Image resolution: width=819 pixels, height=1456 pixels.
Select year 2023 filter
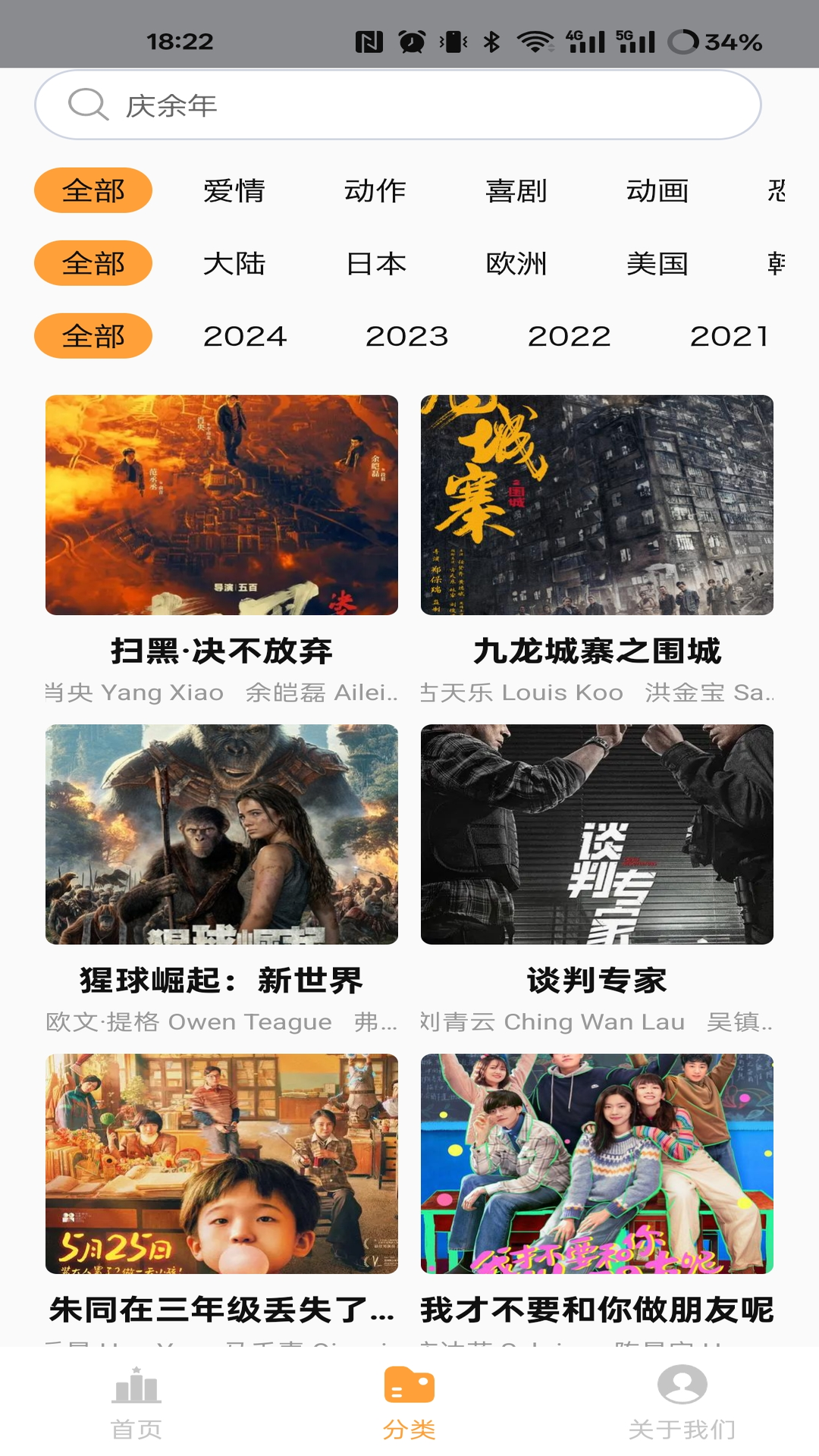407,337
